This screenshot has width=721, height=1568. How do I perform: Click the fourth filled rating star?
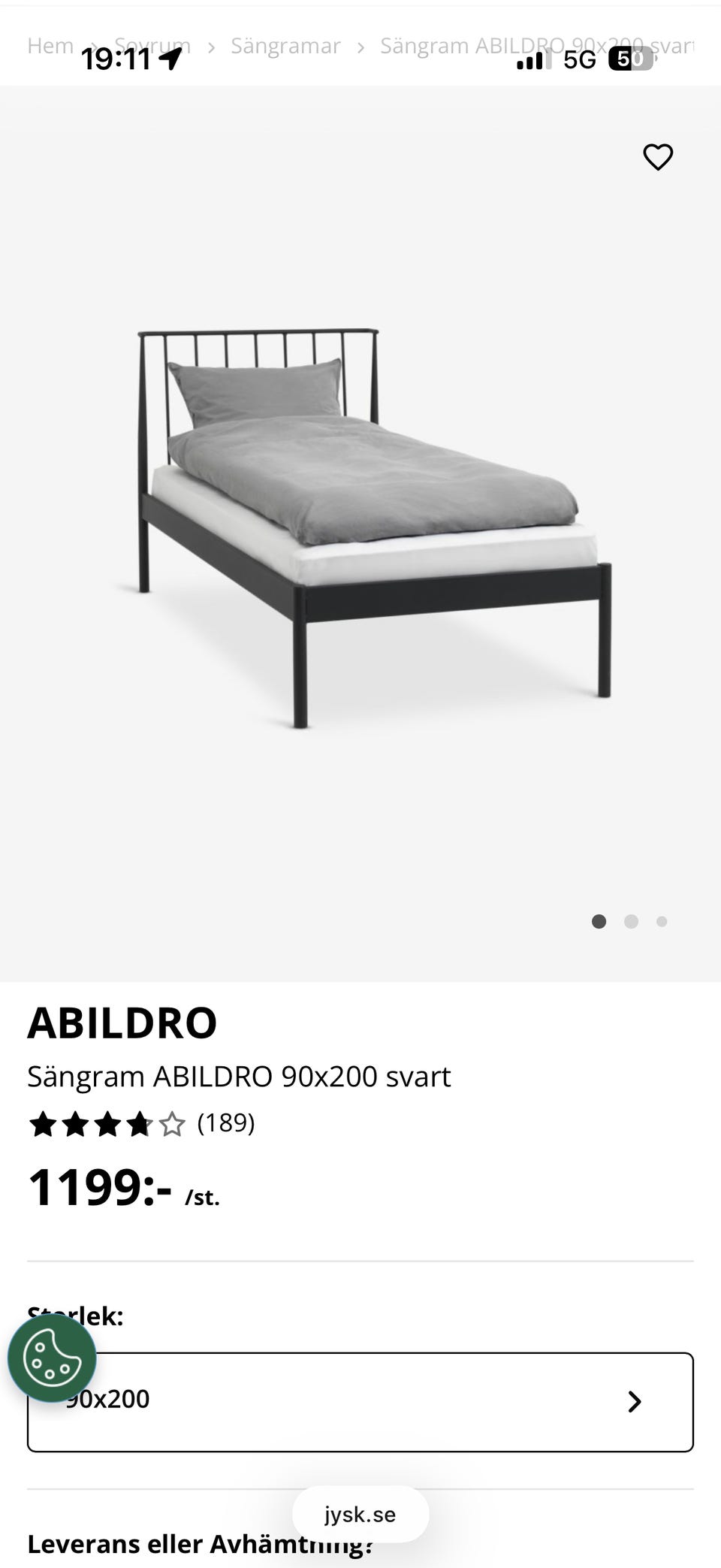[140, 1123]
